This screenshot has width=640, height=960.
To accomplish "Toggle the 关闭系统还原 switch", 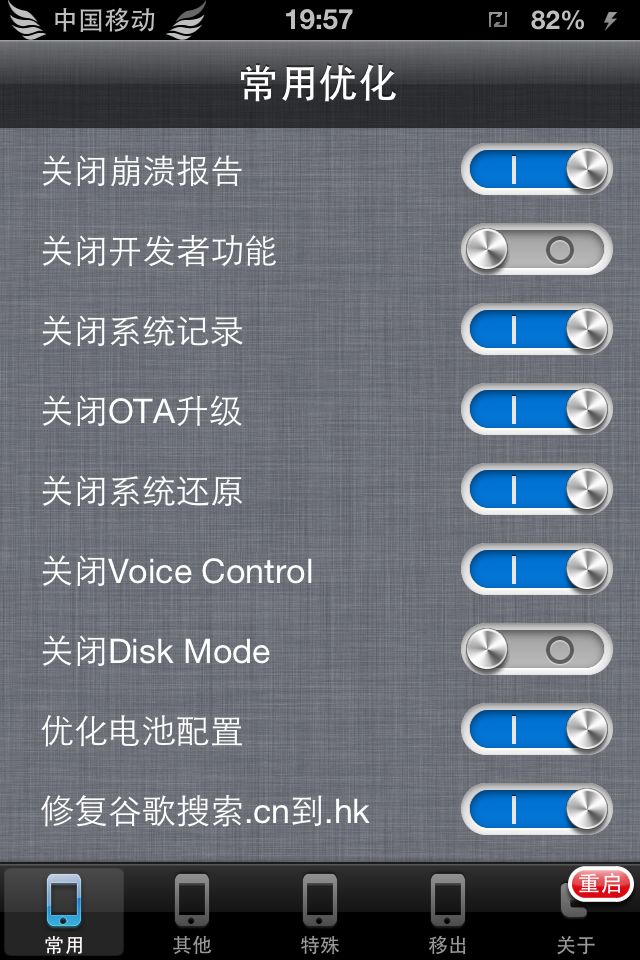I will (536, 490).
